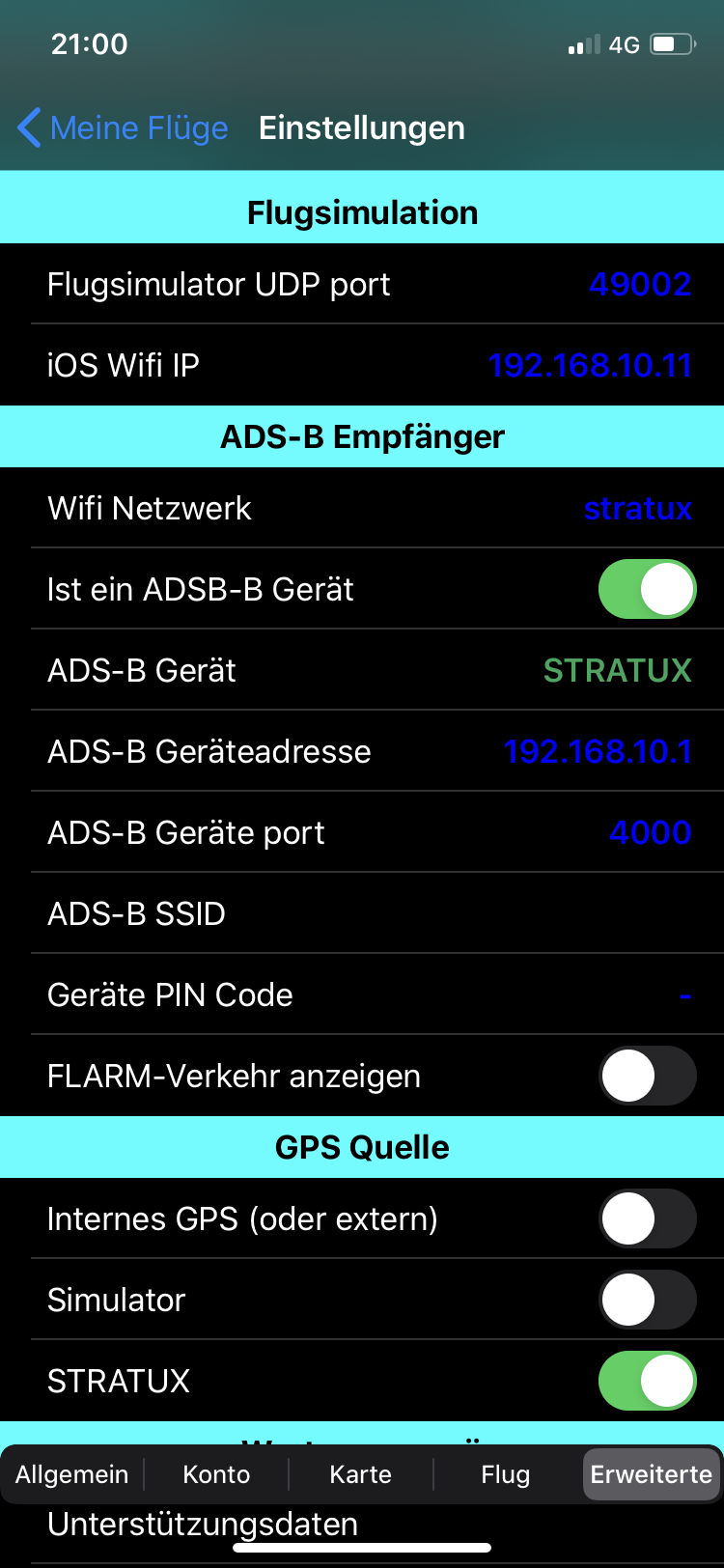Enable FLARM-Verkehr anzeigen
The width and height of the screenshot is (724, 1568).
click(x=647, y=1076)
